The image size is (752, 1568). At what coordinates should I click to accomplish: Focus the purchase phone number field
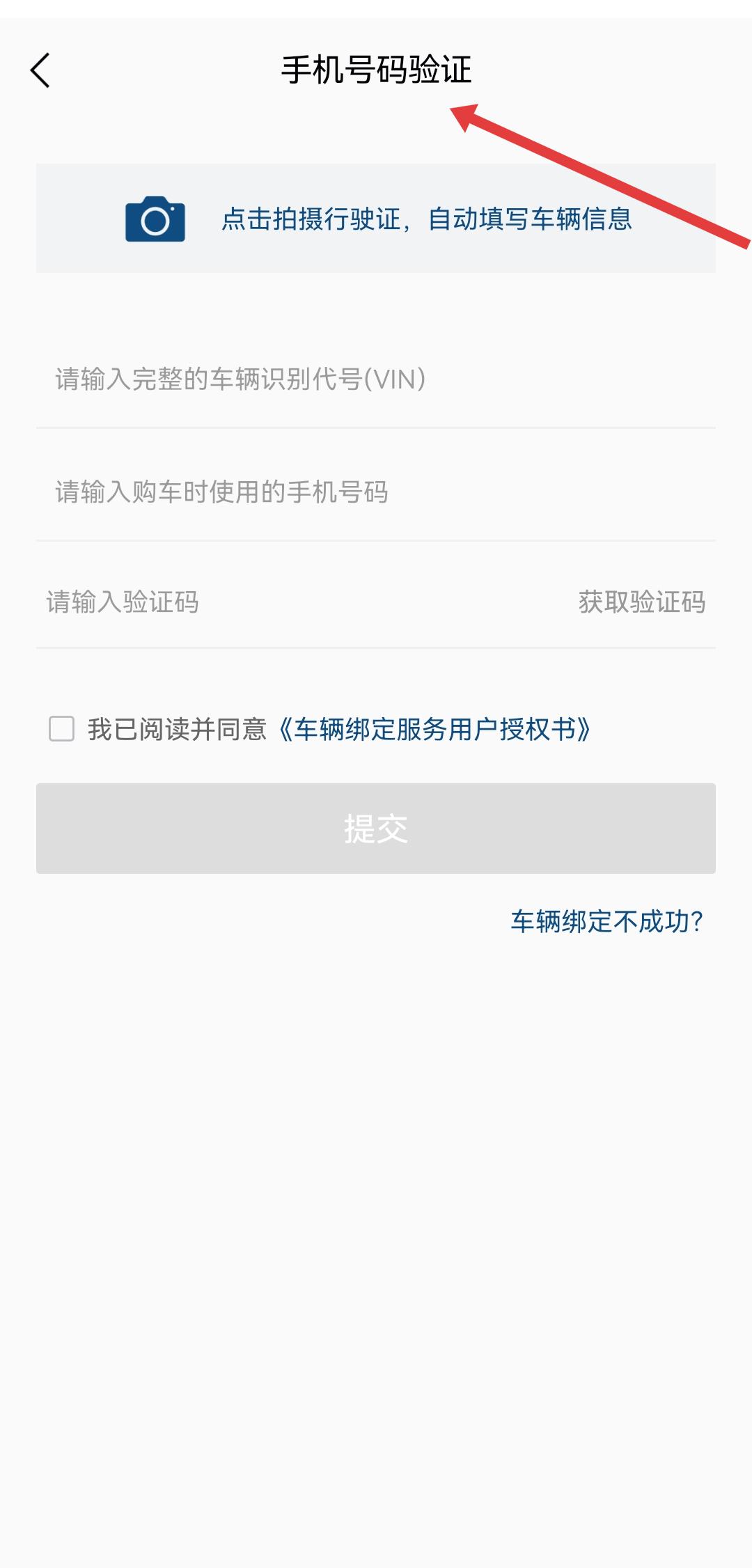tap(376, 492)
